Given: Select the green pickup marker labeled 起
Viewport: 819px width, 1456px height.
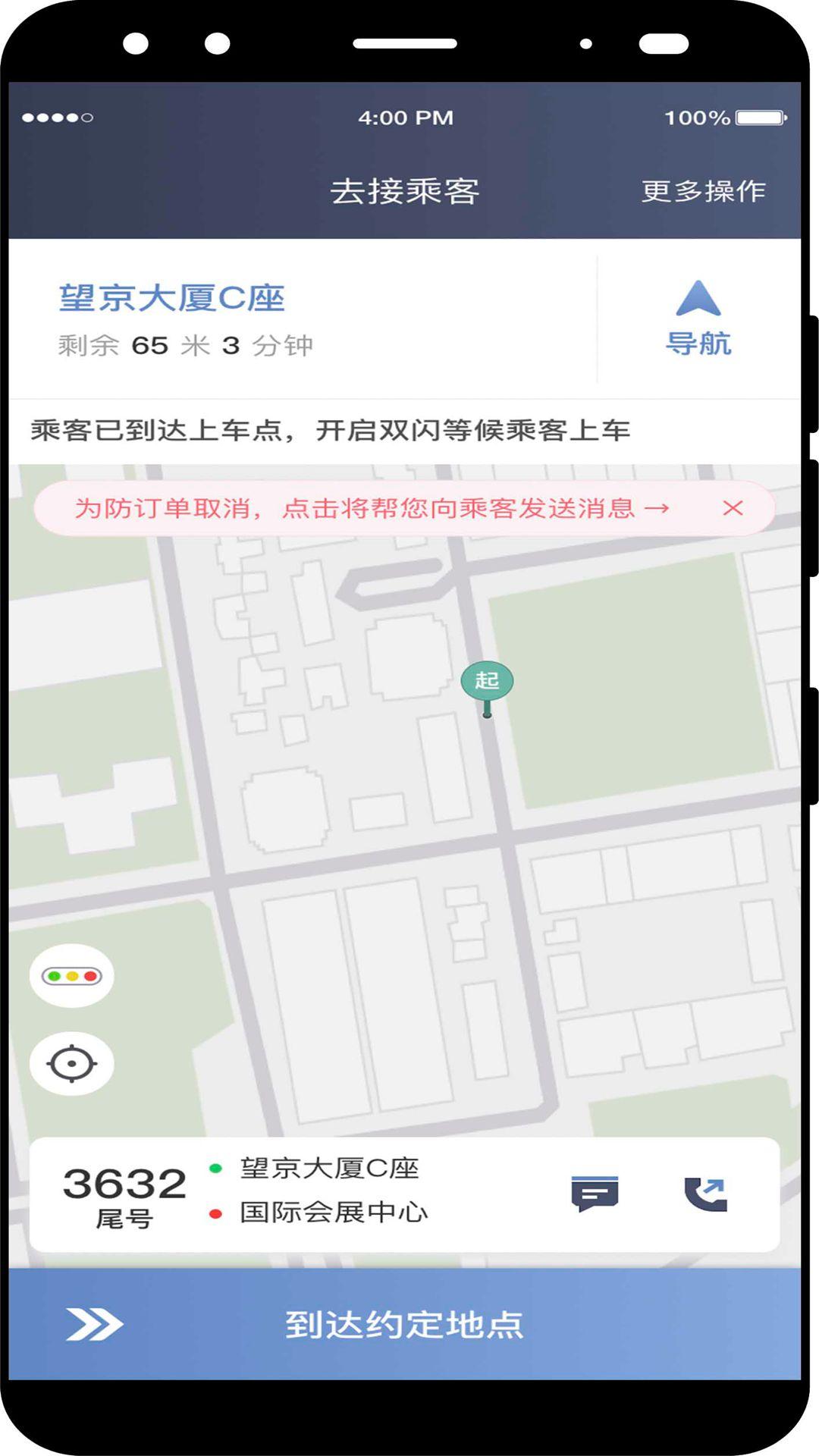Looking at the screenshot, I should click(488, 681).
